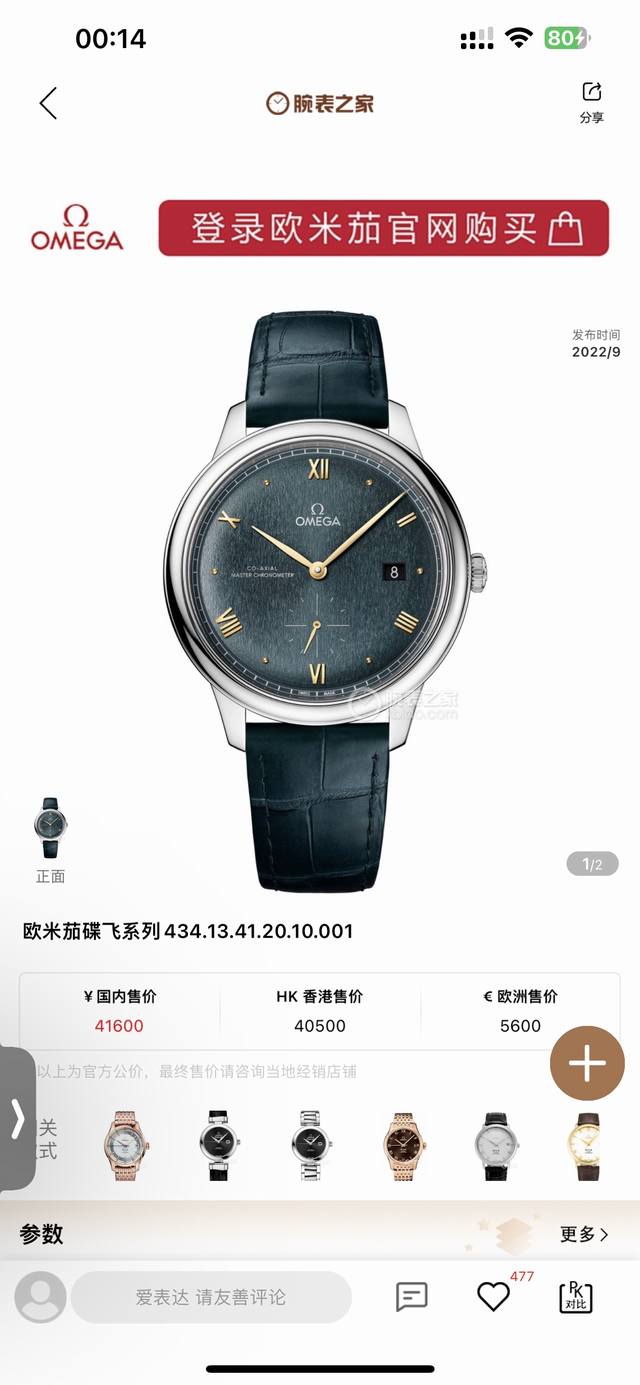Open the user avatar at bottom
Viewport: 640px width, 1385px height.
[41, 1297]
